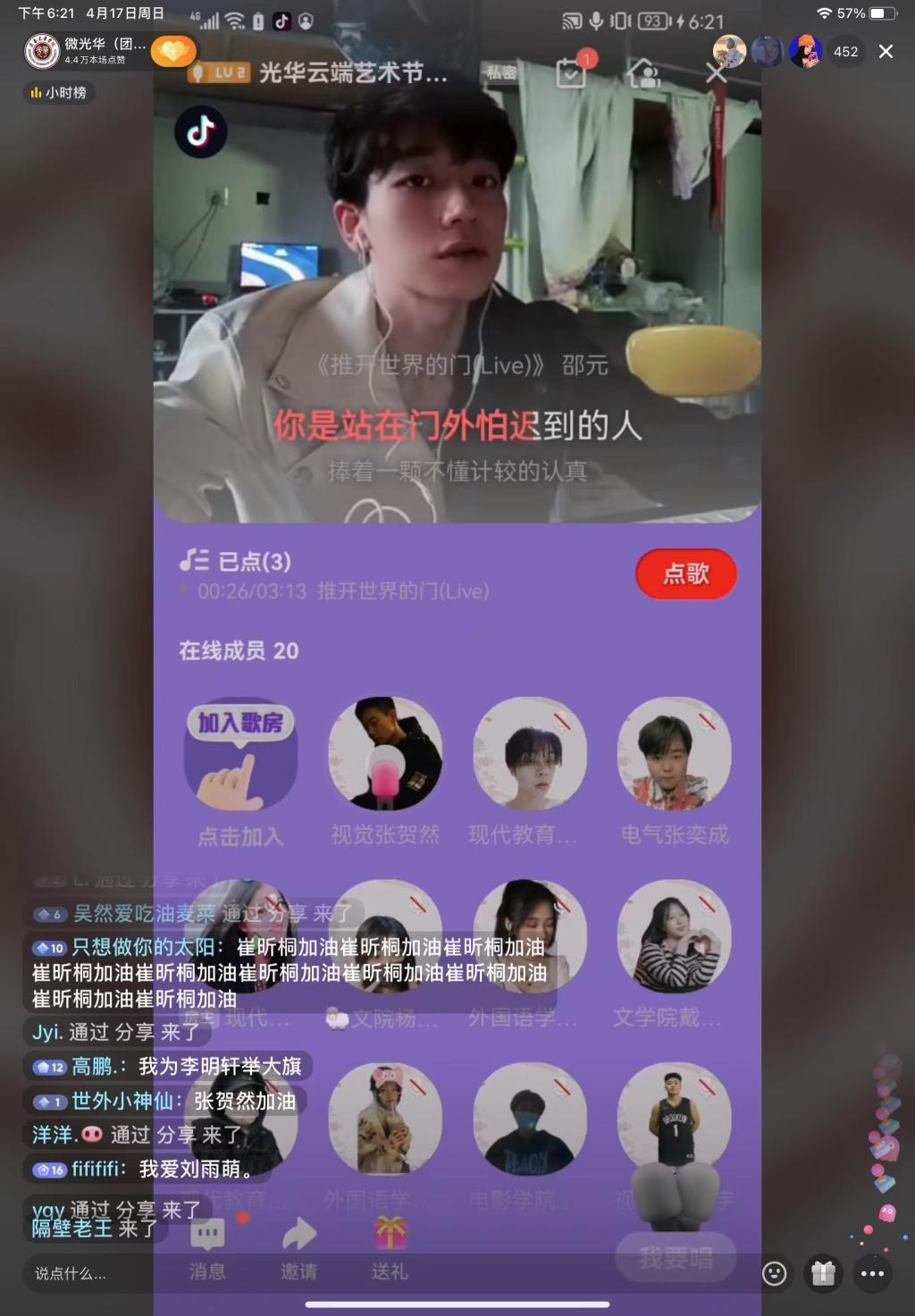This screenshot has height=1316, width=915.
Task: Open the 微光华 host profile
Action: 85,51
